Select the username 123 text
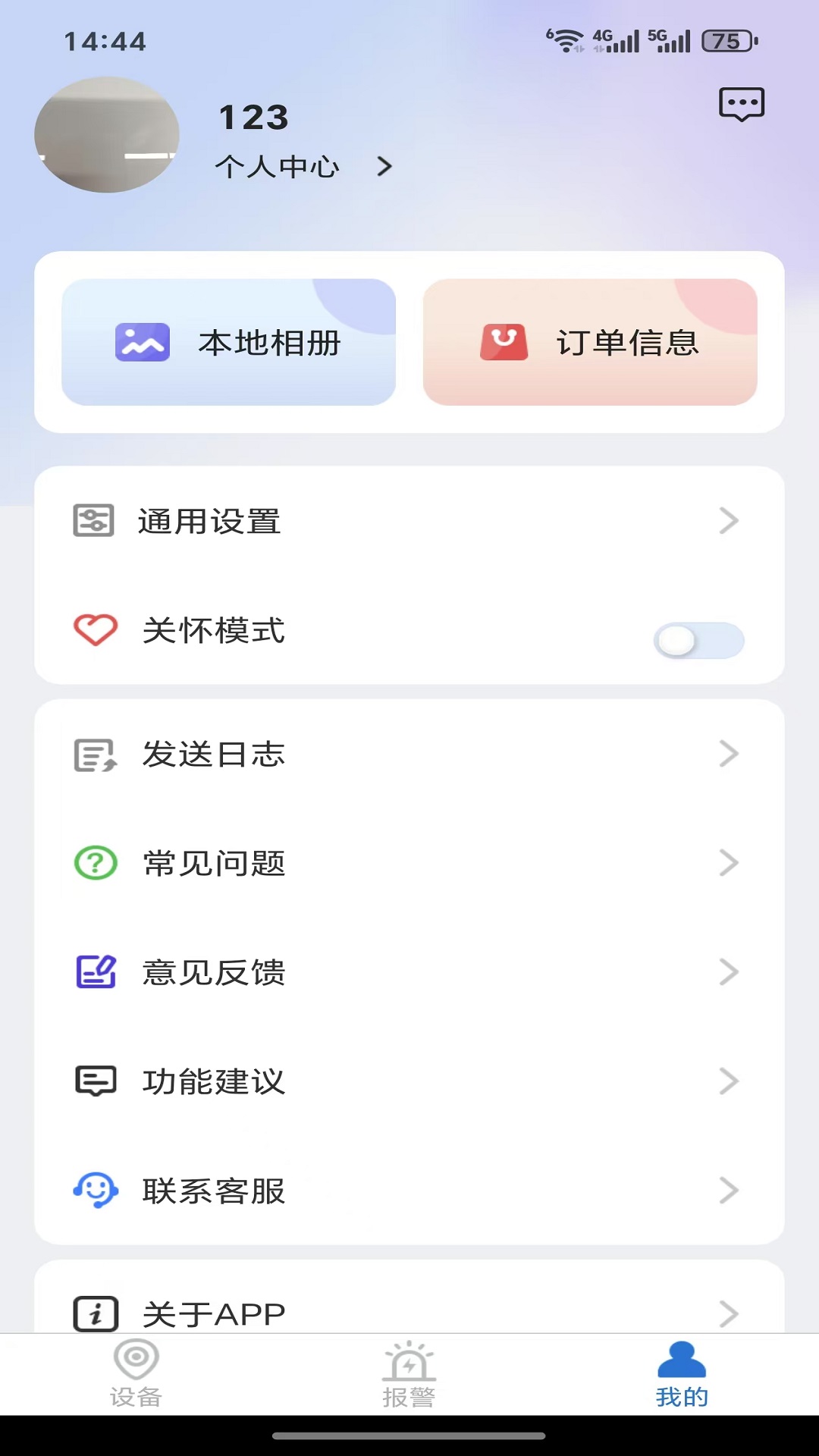The width and height of the screenshot is (819, 1456). click(x=252, y=115)
